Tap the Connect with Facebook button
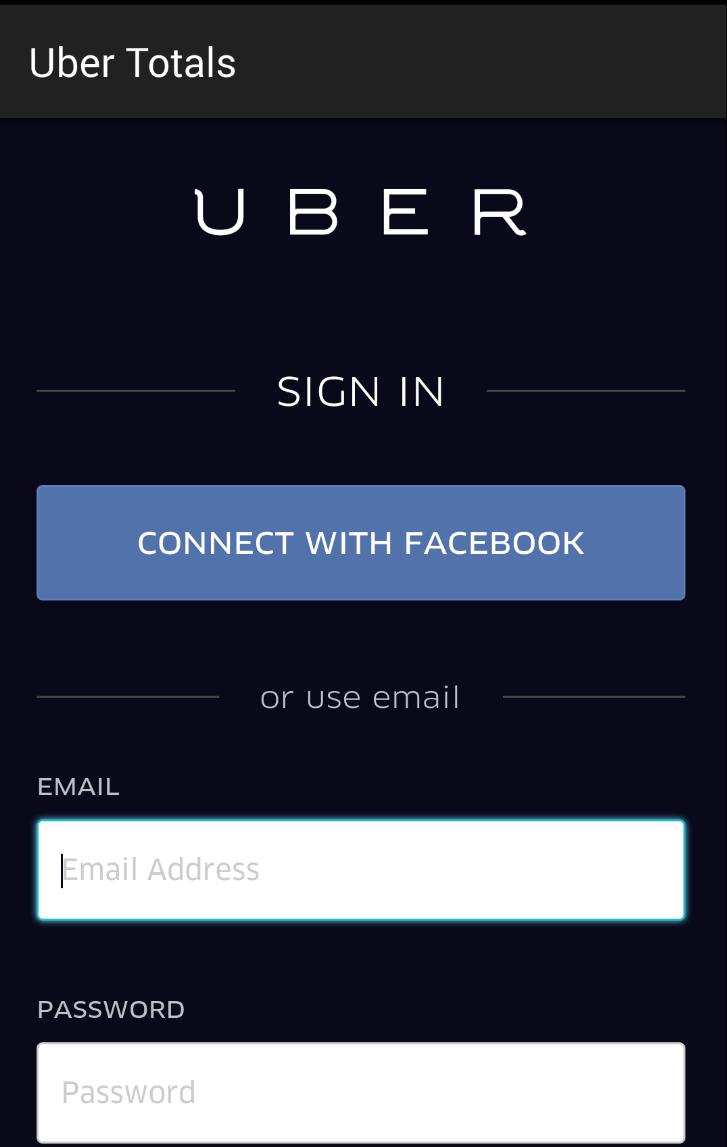Image resolution: width=727 pixels, height=1147 pixels. click(x=361, y=543)
